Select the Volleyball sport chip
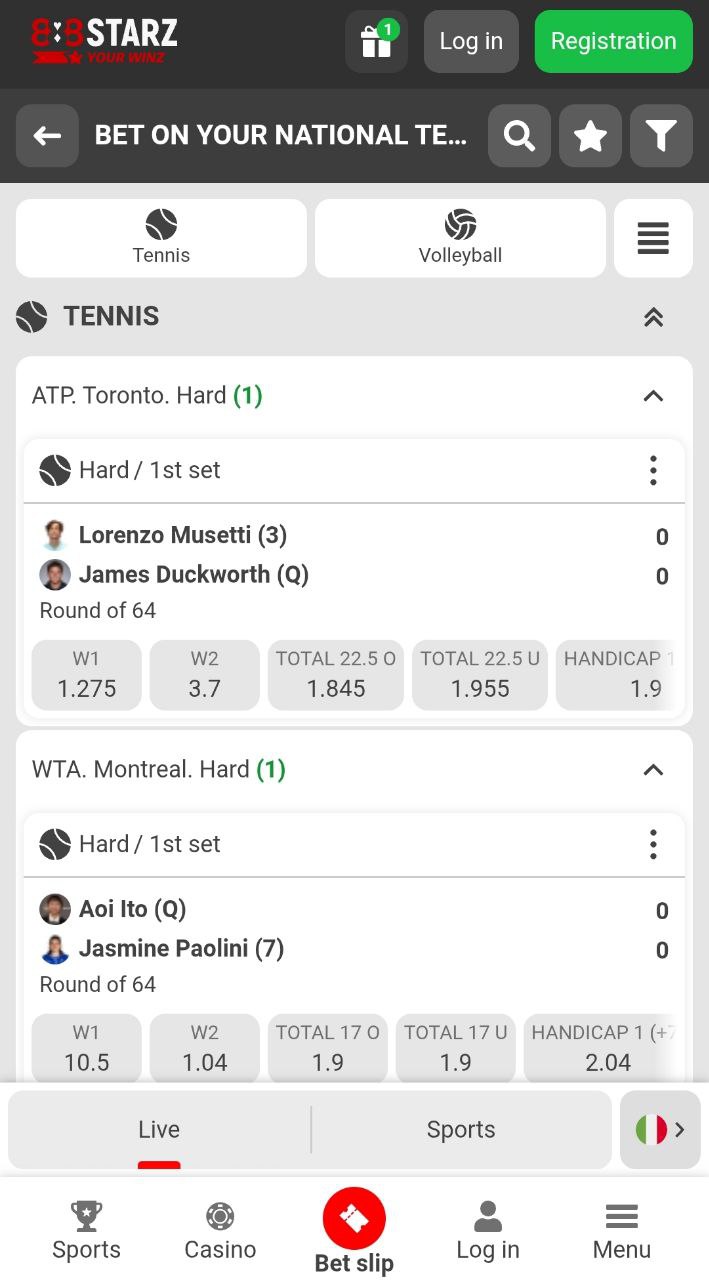709x1280 pixels. (460, 238)
